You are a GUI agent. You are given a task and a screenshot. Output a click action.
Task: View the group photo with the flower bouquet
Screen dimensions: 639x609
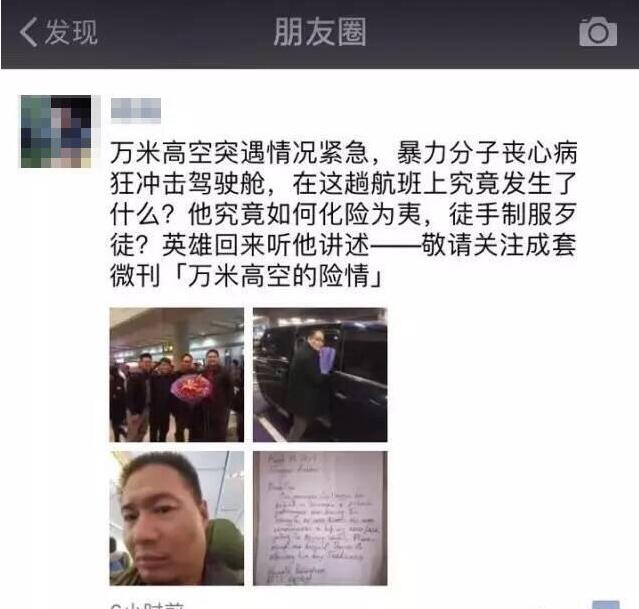point(176,375)
